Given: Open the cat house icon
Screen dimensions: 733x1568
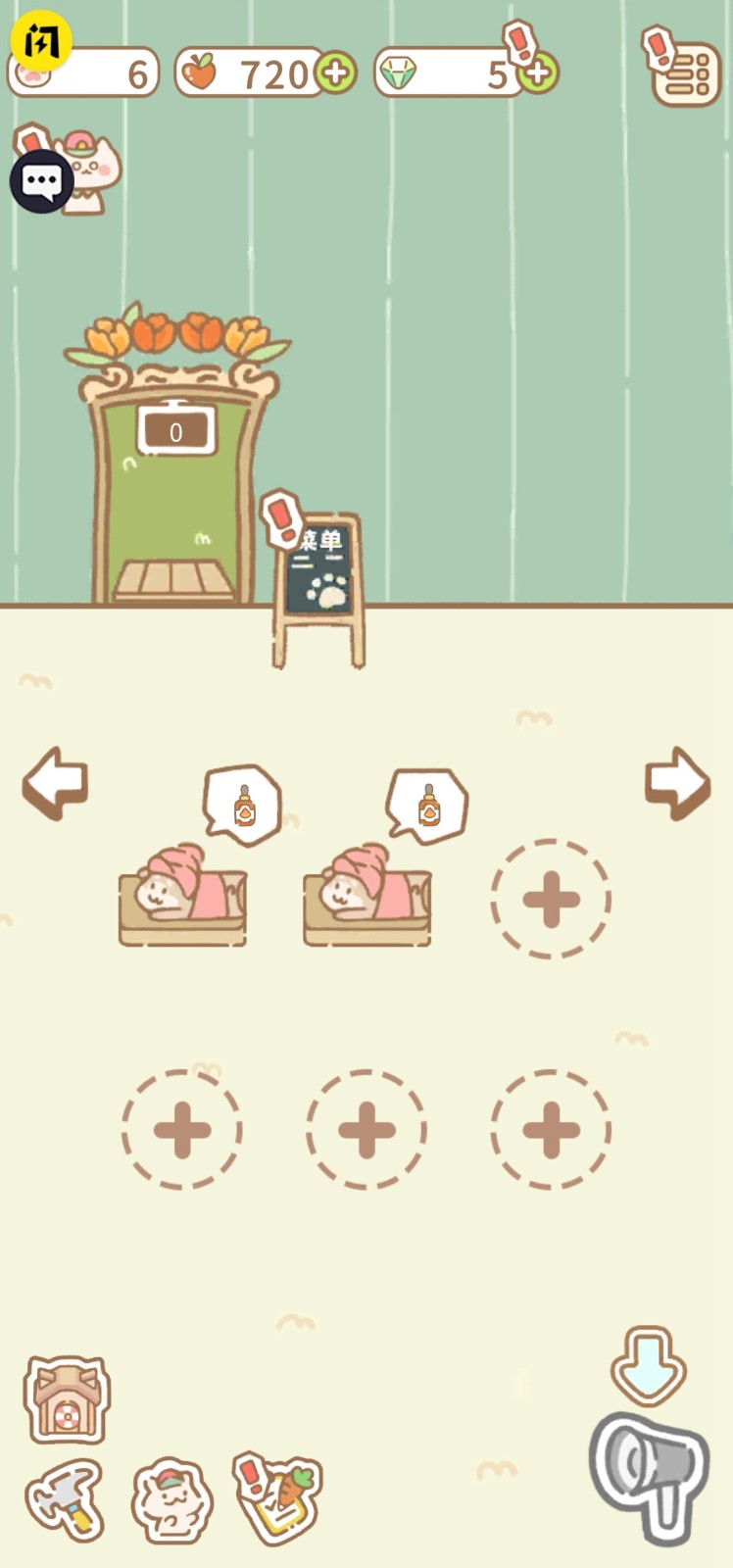Looking at the screenshot, I should pyautogui.click(x=67, y=1399).
